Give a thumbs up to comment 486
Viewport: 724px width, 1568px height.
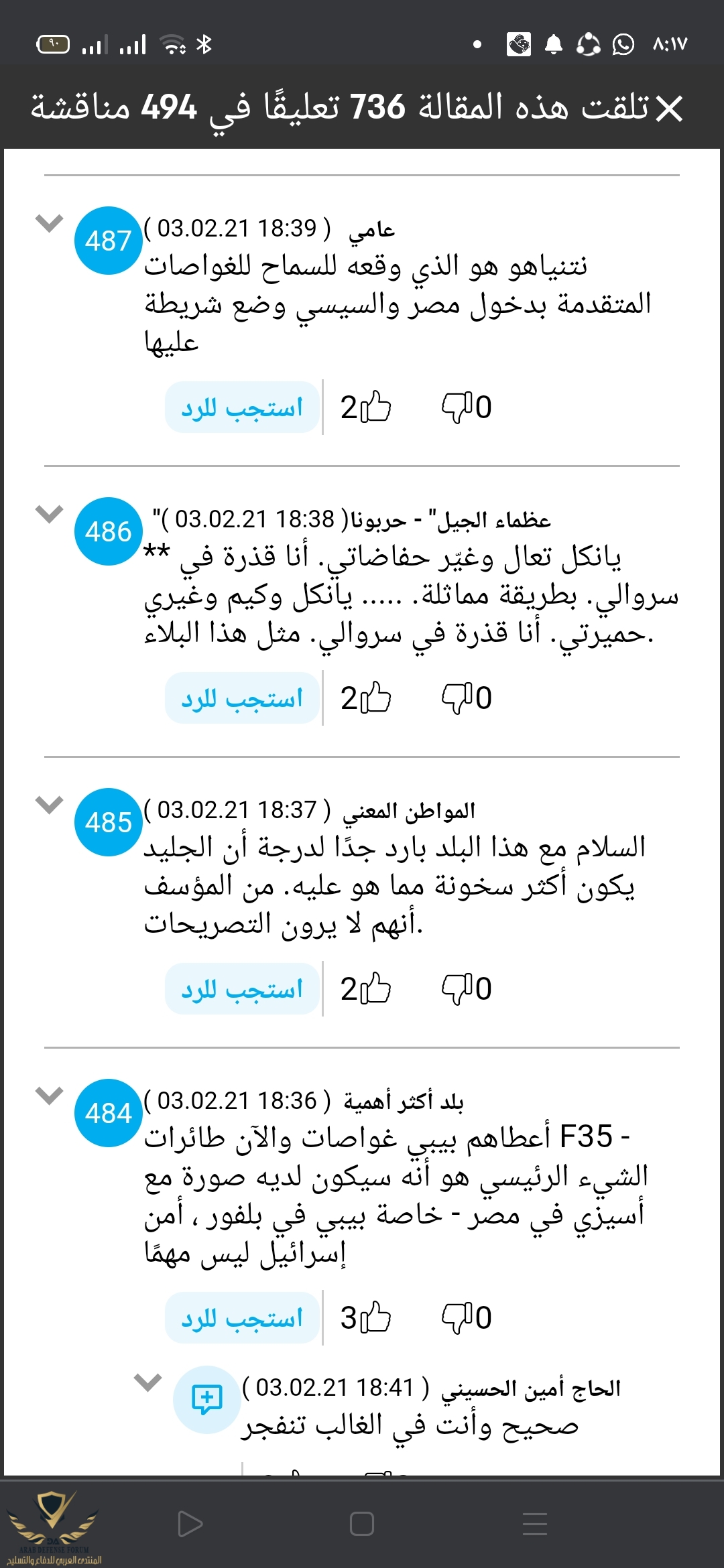376,698
